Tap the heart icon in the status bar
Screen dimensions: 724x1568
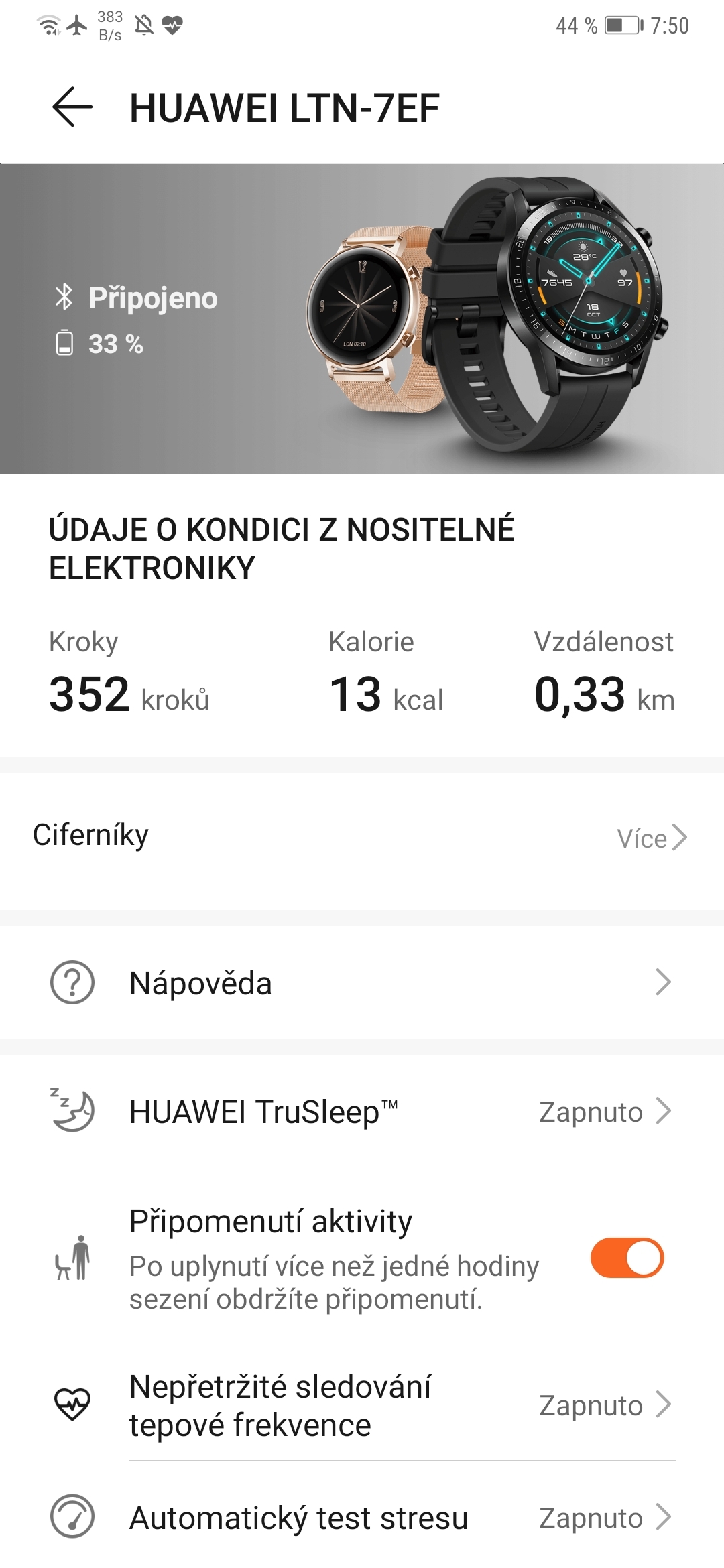(174, 25)
